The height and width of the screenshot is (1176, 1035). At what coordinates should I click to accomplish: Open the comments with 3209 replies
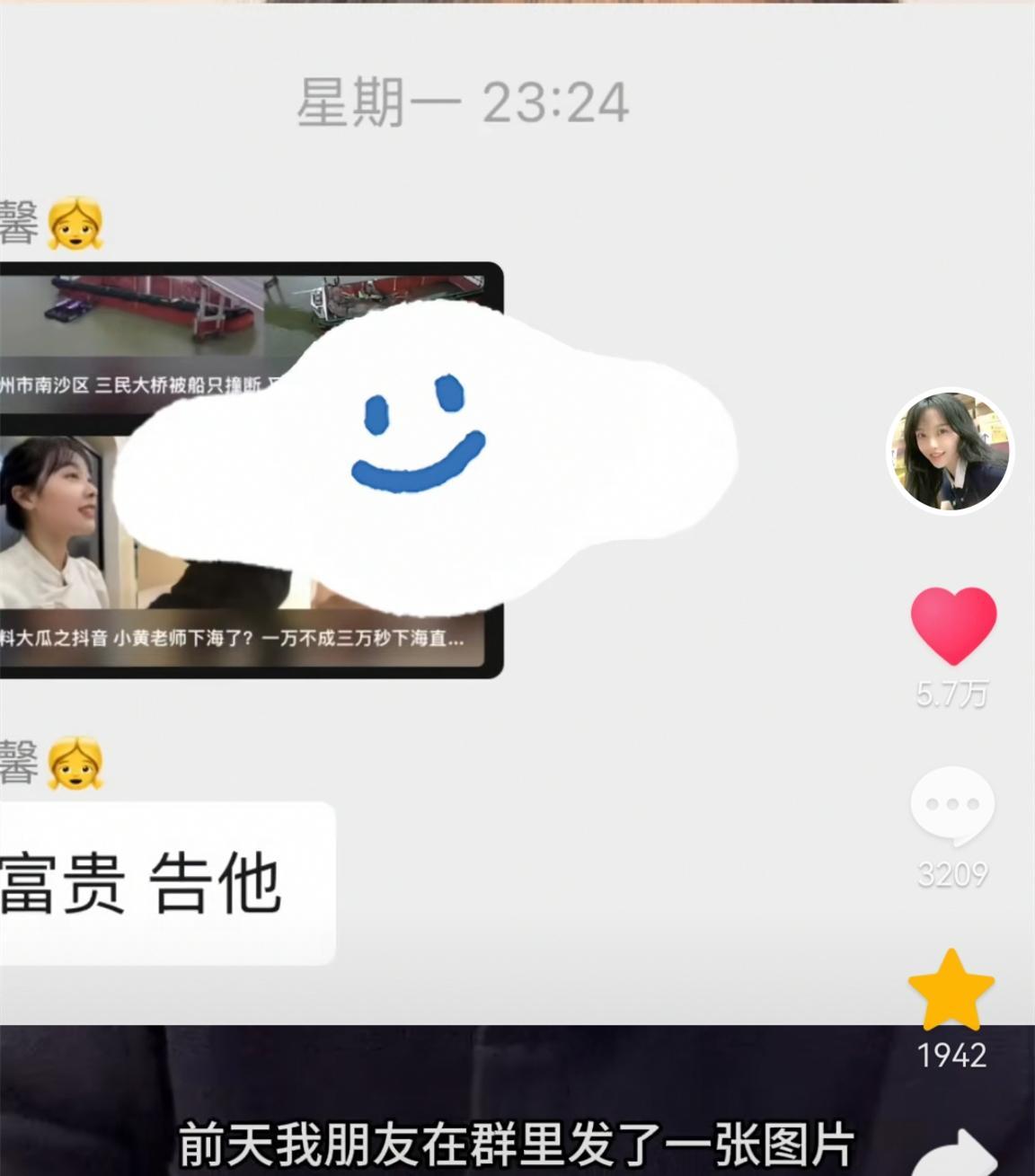point(952,806)
